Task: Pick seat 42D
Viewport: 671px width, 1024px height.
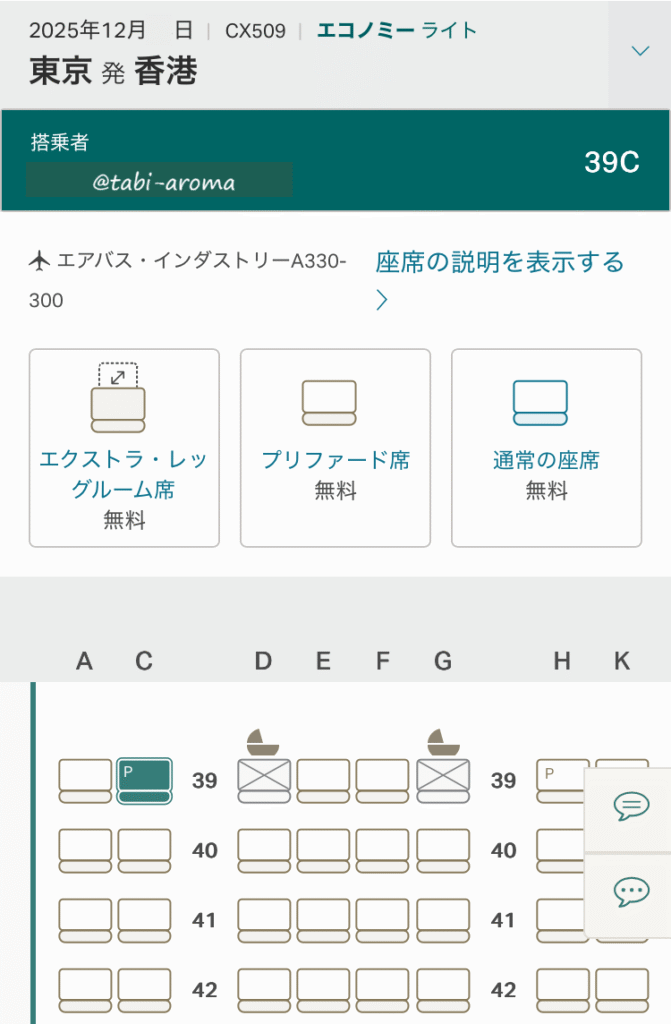Action: (x=263, y=990)
